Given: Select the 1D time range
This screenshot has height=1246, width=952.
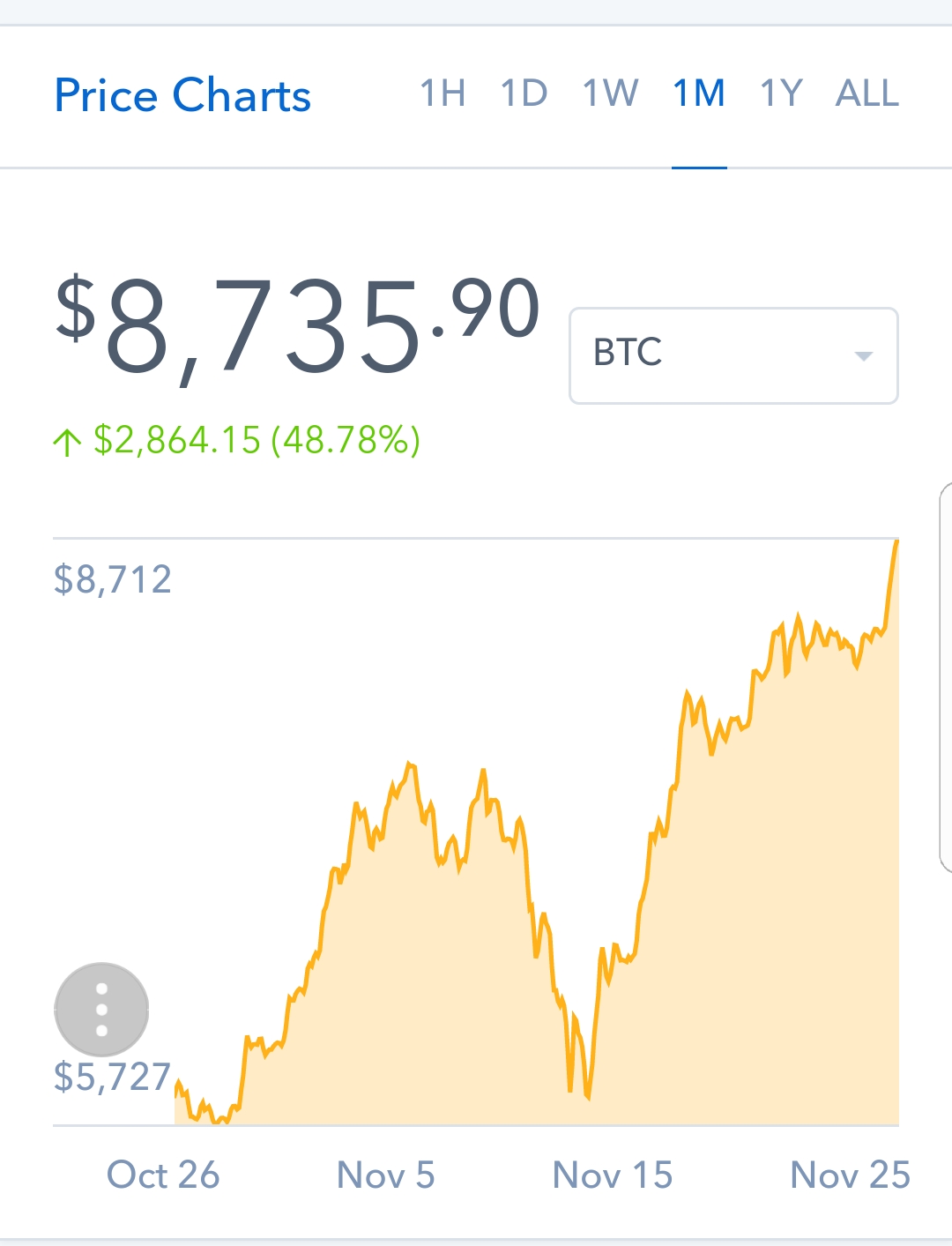Looking at the screenshot, I should (524, 93).
